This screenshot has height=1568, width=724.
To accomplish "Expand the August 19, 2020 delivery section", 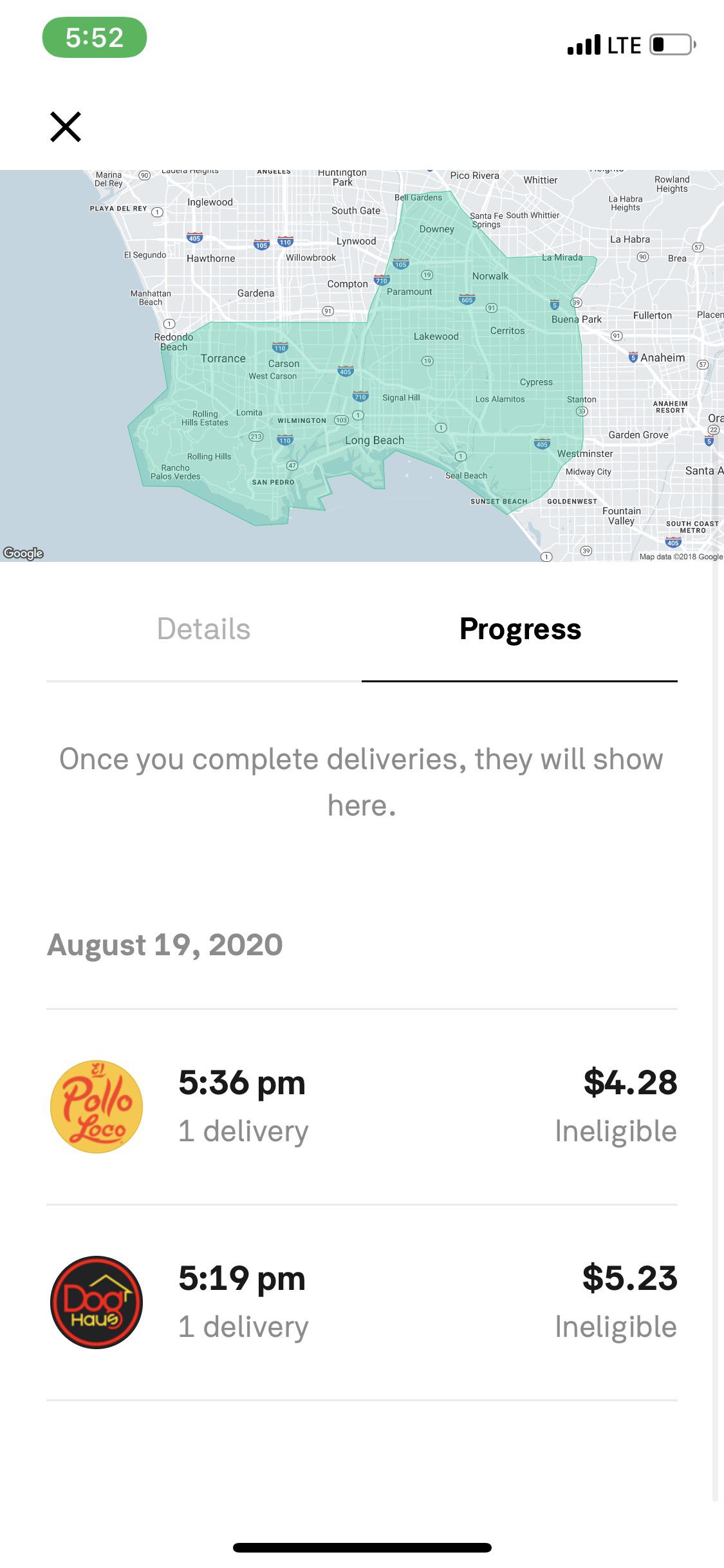I will click(x=164, y=945).
